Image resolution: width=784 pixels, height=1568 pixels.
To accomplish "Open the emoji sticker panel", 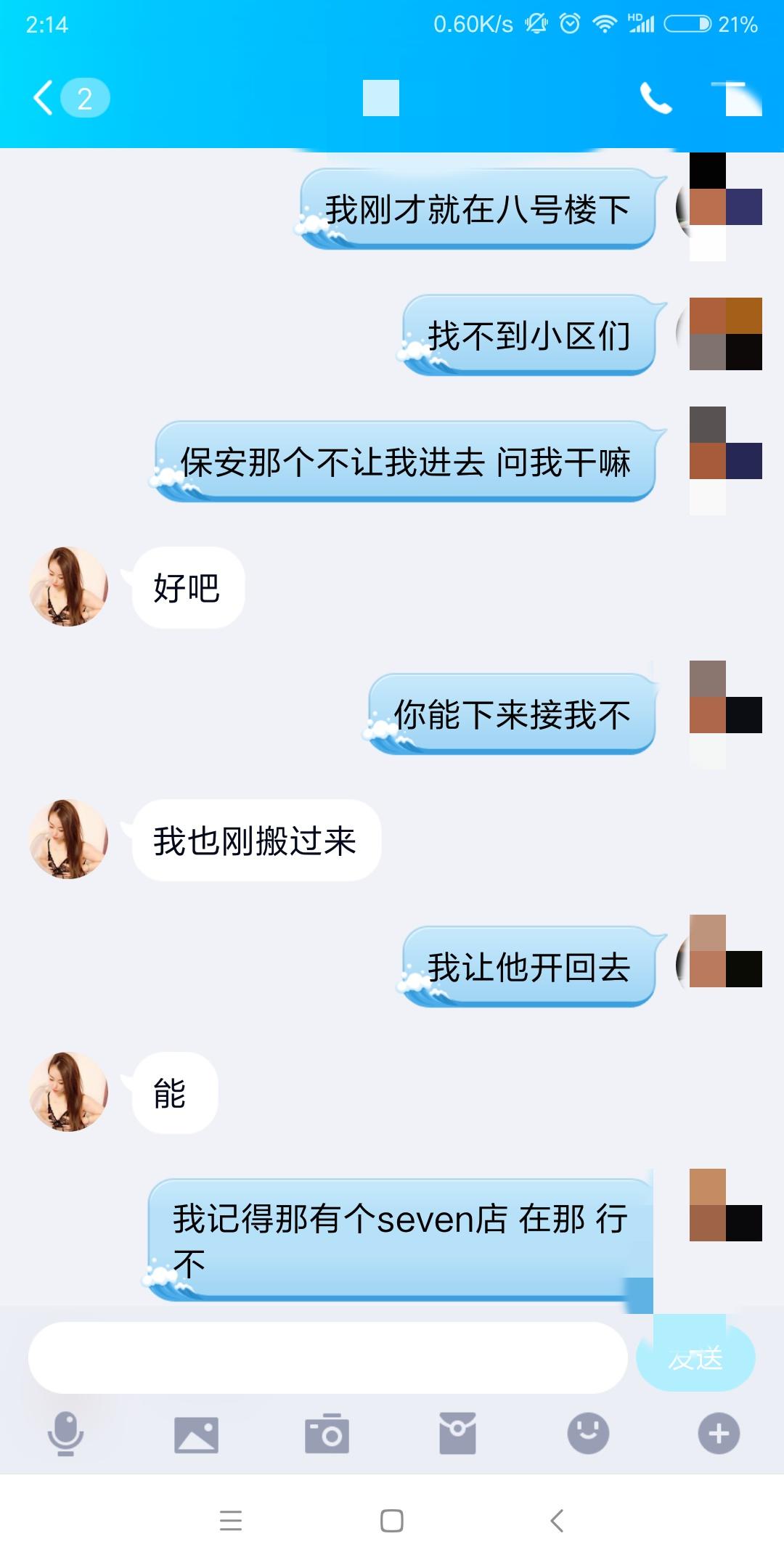I will pyautogui.click(x=588, y=1434).
